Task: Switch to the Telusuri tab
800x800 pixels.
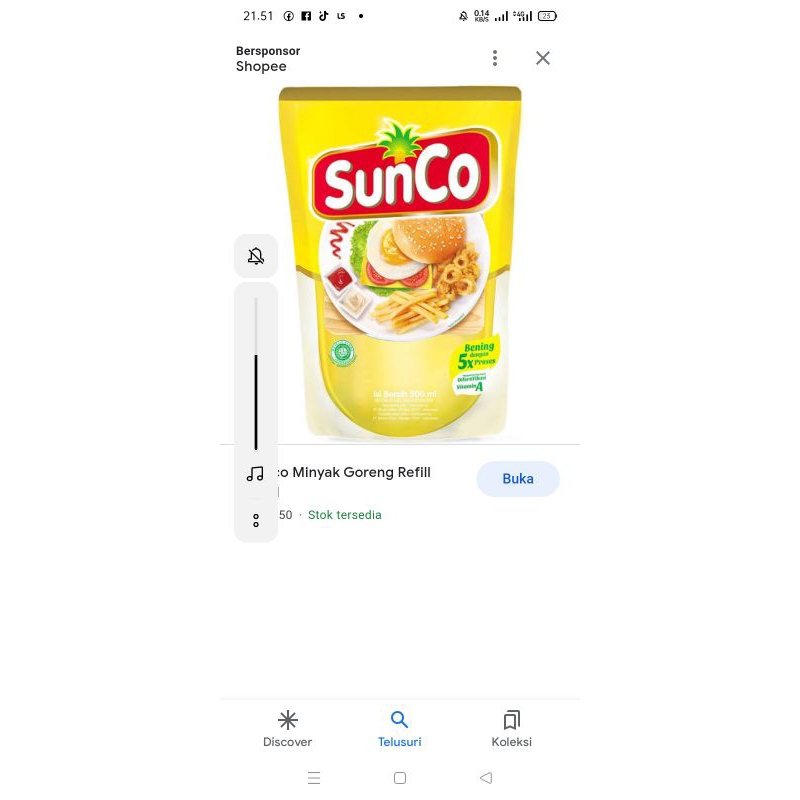Action: 399,729
